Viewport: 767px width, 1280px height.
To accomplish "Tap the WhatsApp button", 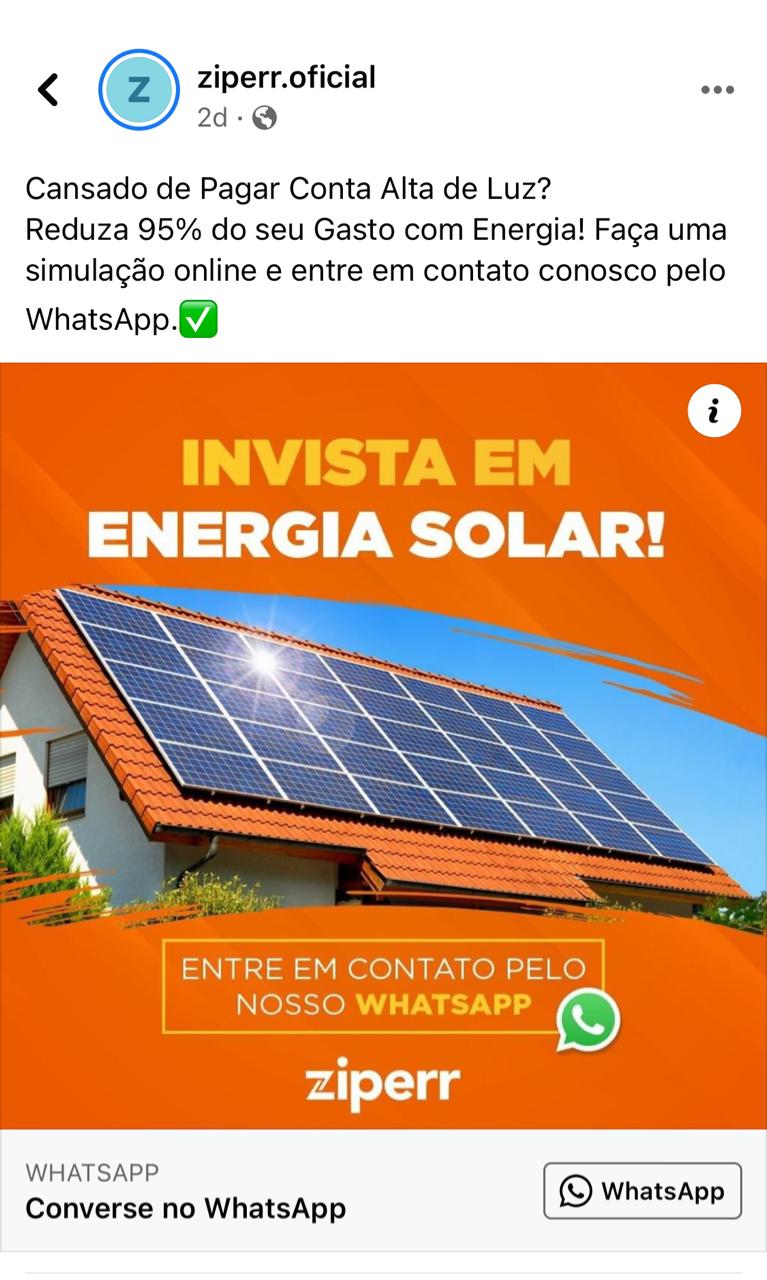I will click(642, 1191).
